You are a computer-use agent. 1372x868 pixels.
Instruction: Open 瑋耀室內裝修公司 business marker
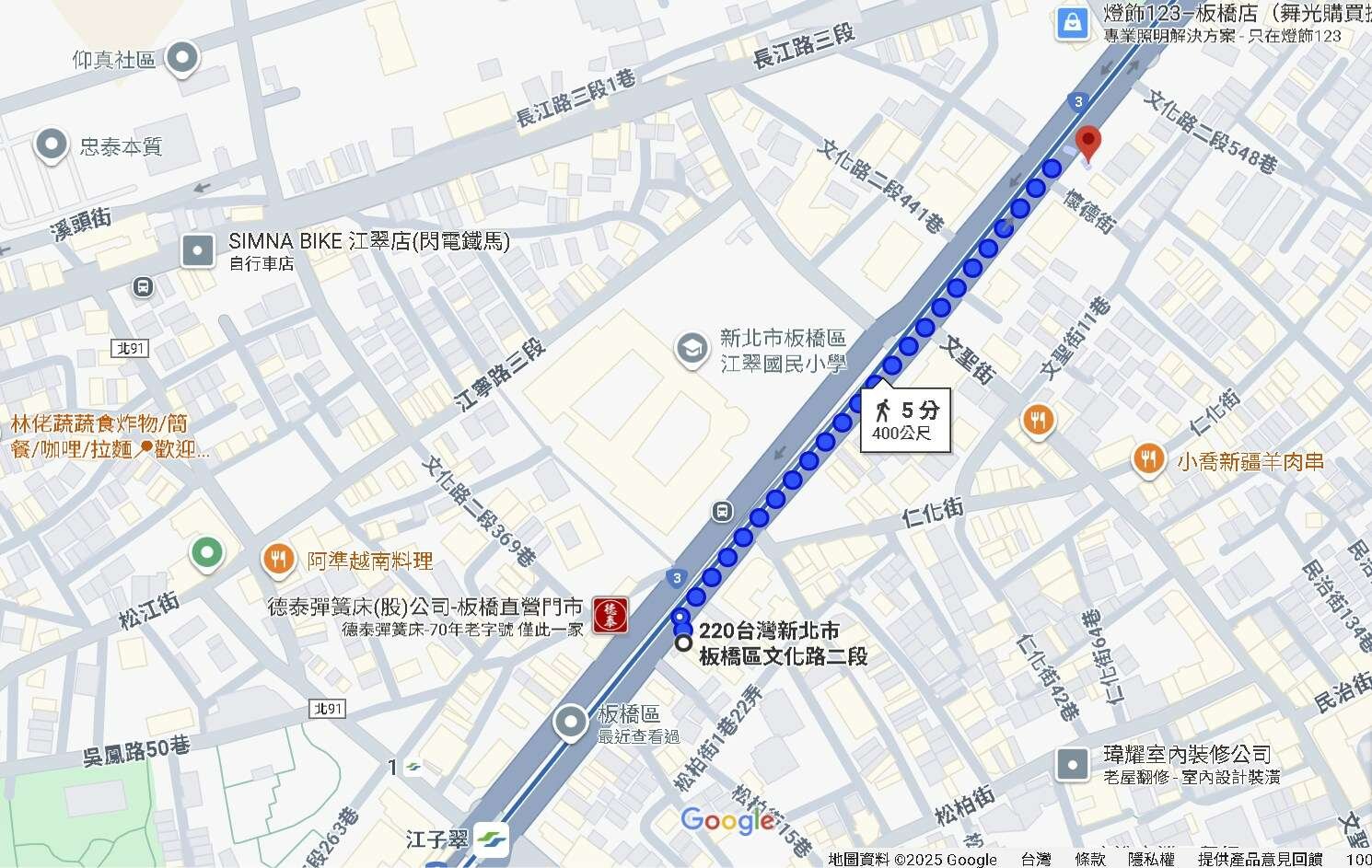pyautogui.click(x=1073, y=763)
